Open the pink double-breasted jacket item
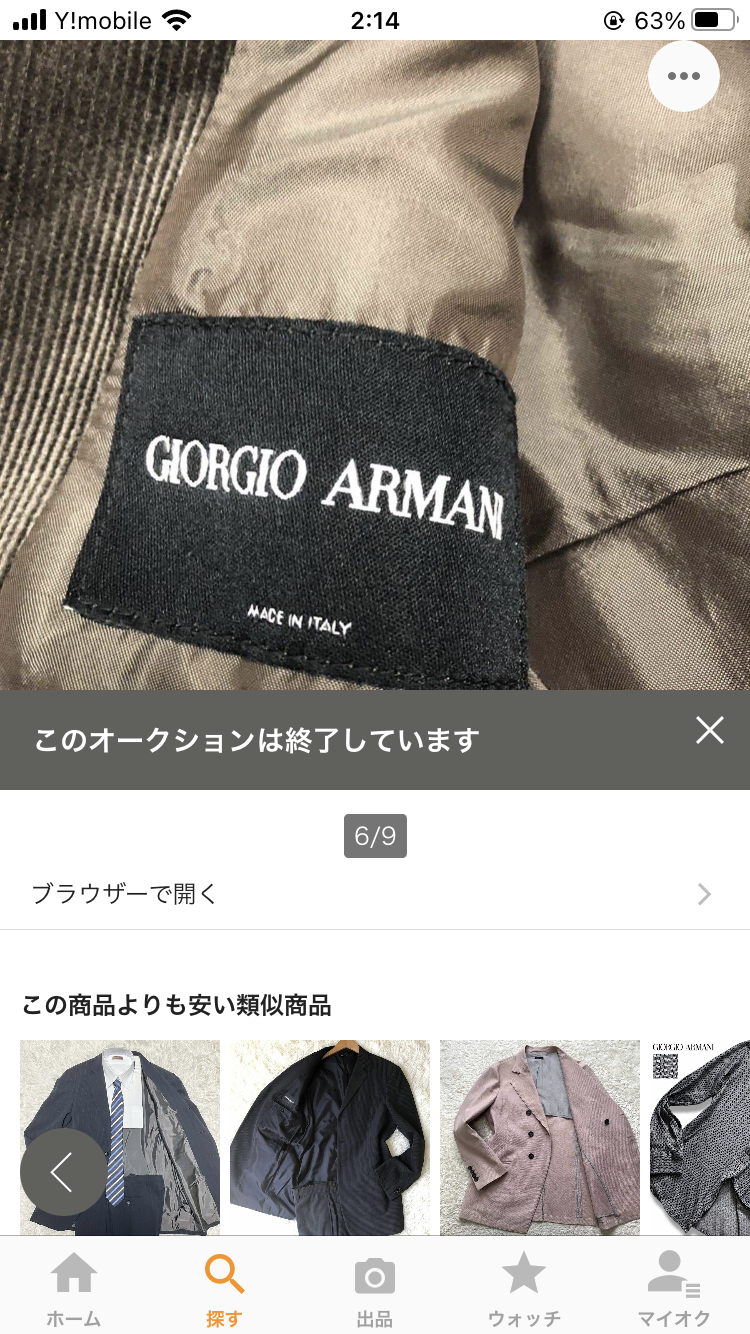 tap(540, 1138)
